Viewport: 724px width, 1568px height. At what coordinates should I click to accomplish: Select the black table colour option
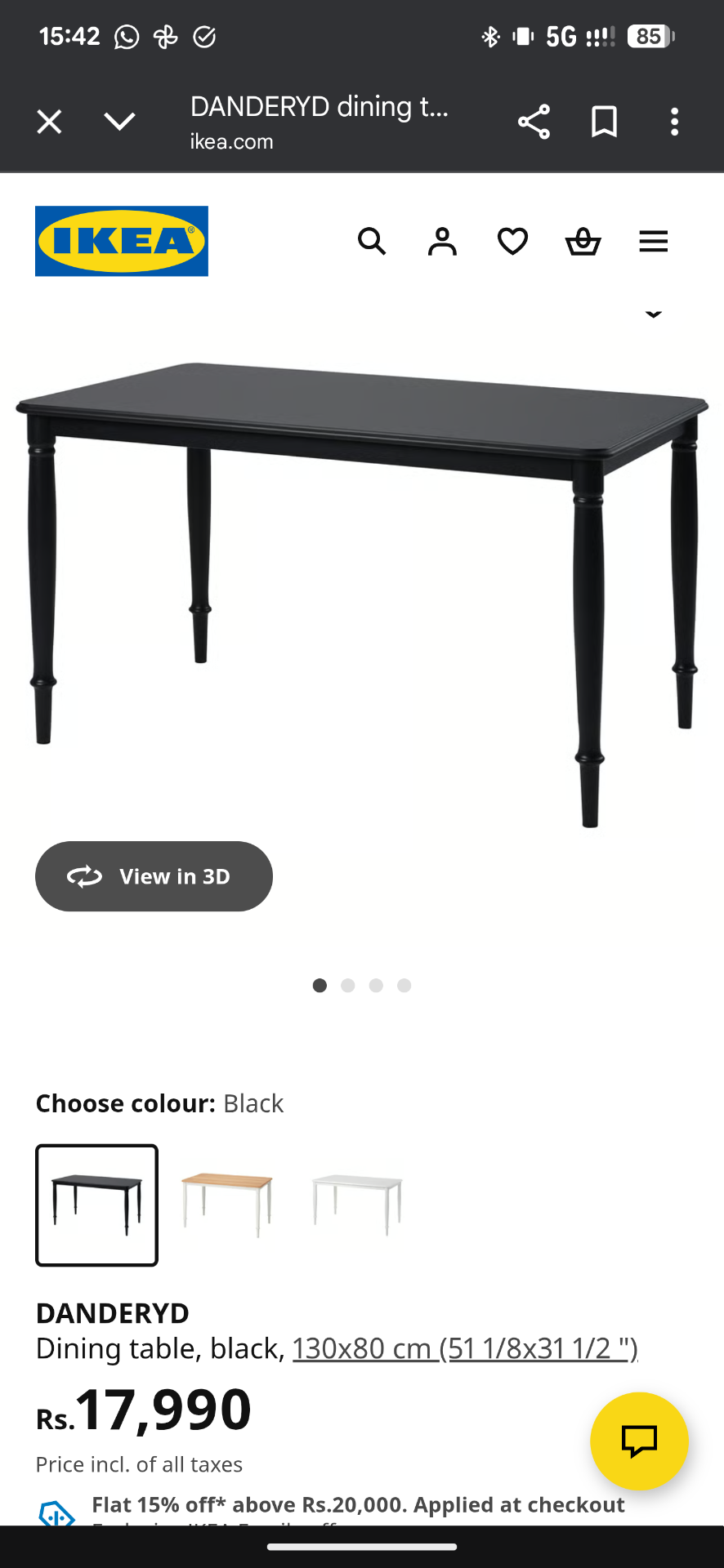coord(96,1205)
